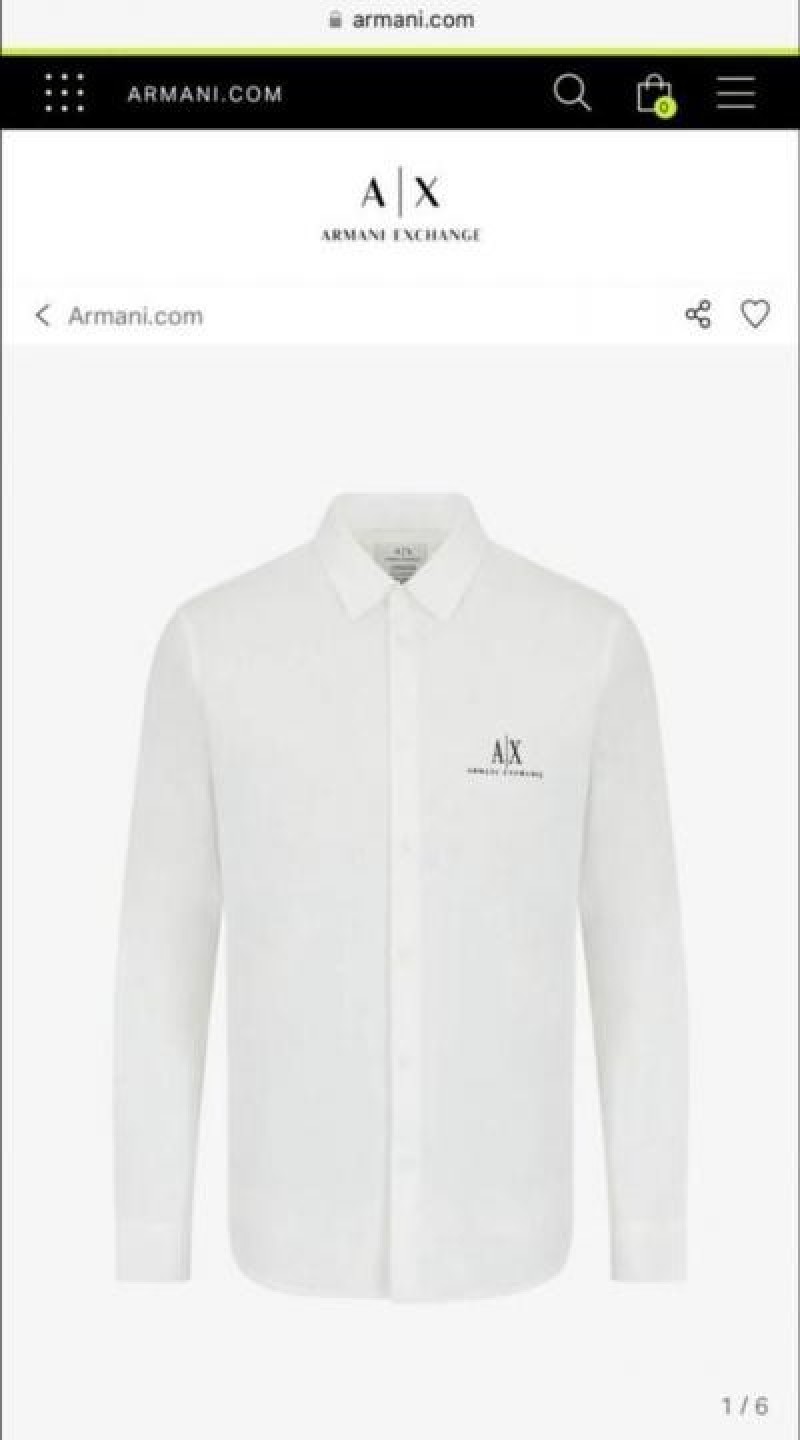
Task: Tap the Armani Exchange logo
Action: (400, 207)
